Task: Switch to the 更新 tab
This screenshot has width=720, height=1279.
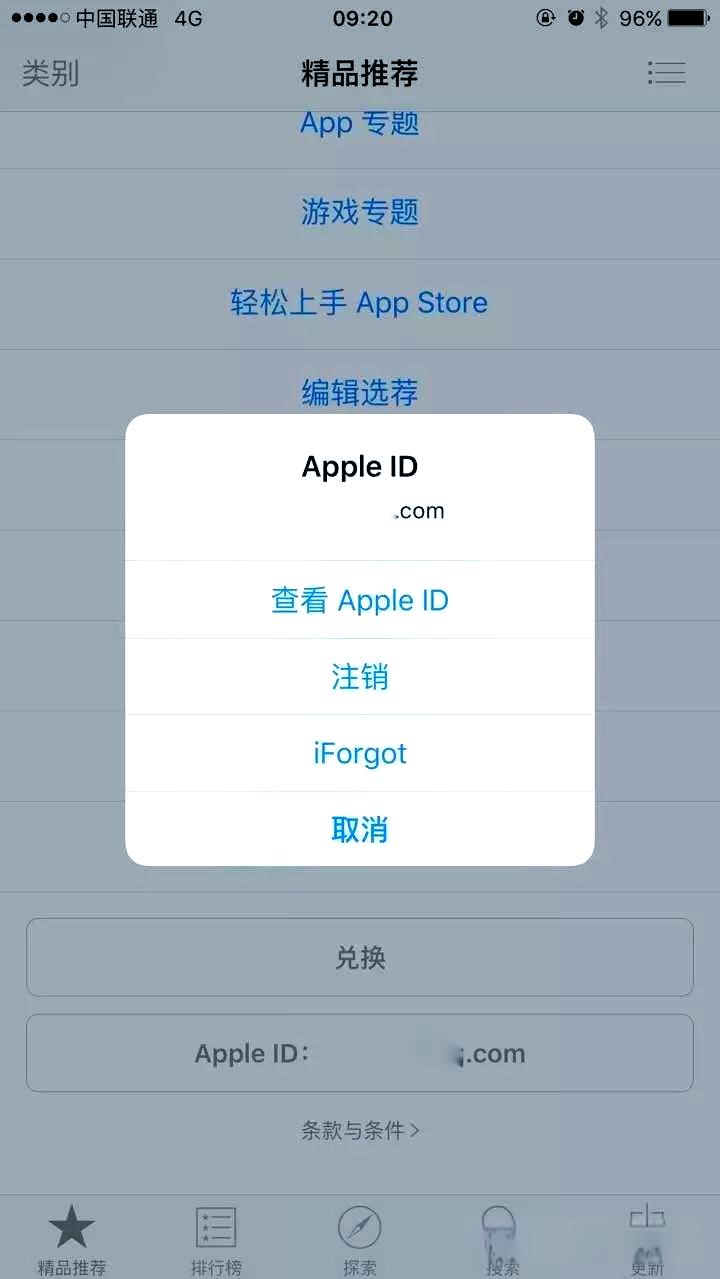Action: [x=647, y=1238]
